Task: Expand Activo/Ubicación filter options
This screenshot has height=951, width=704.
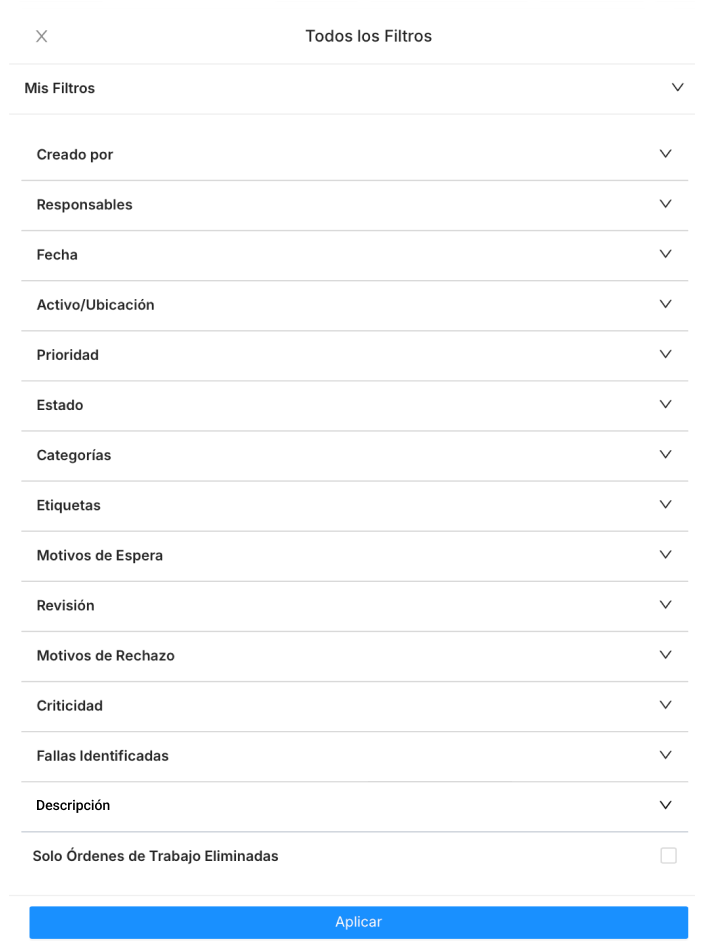Action: 665,304
